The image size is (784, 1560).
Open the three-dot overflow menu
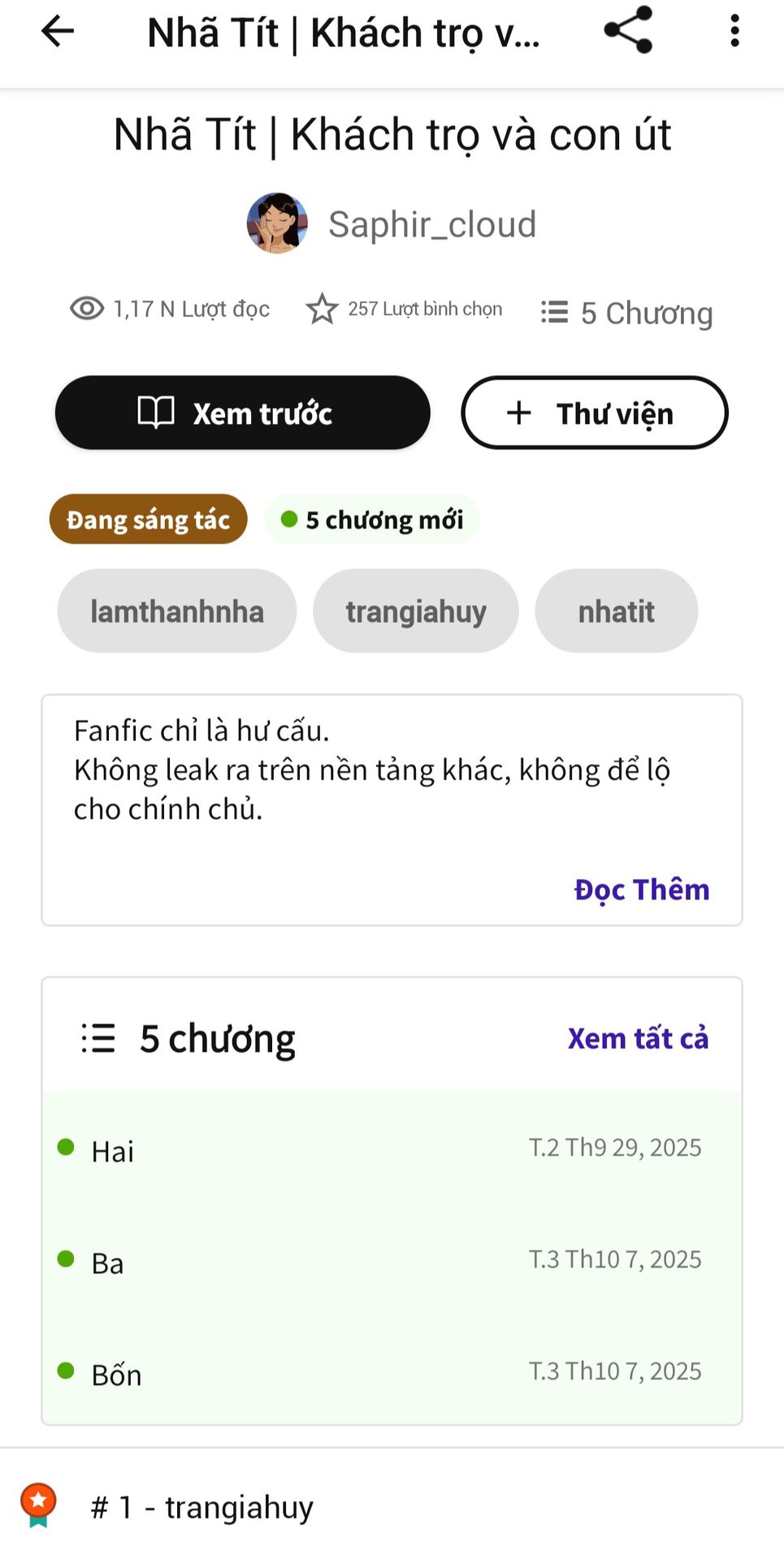[734, 31]
